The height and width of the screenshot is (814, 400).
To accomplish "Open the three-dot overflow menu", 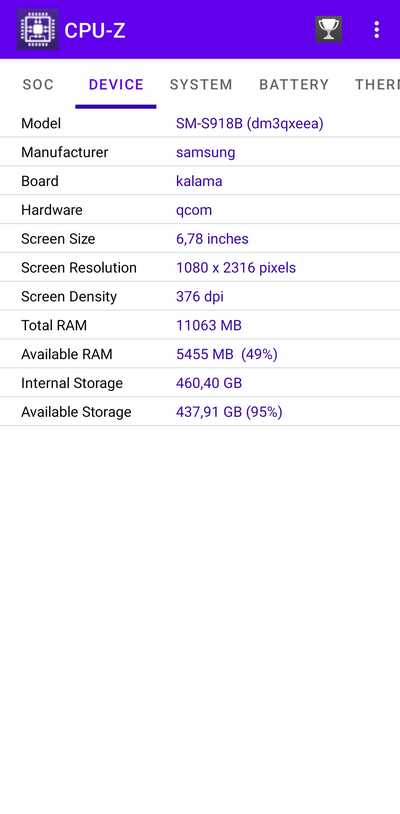I will pyautogui.click(x=377, y=30).
